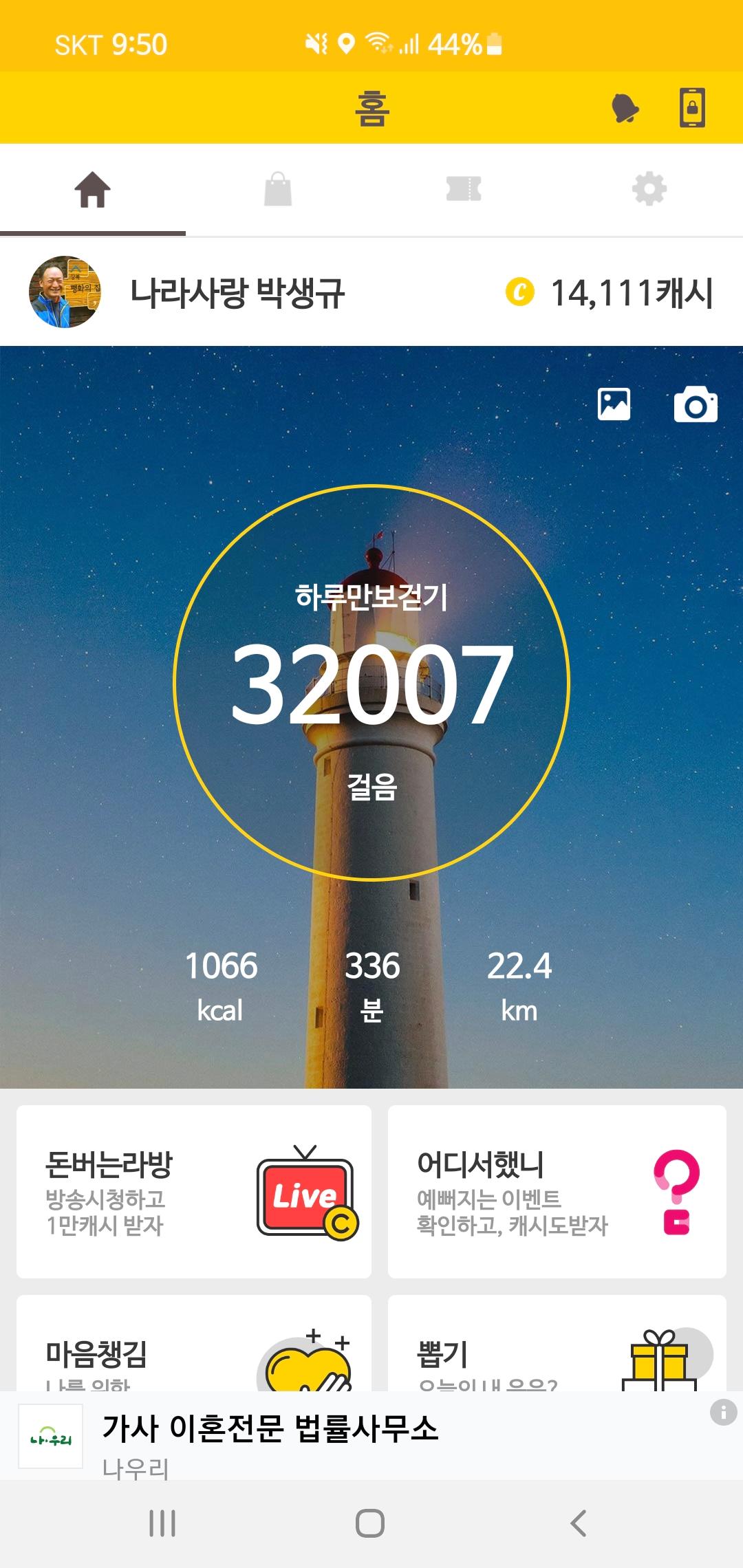743x1568 pixels.
Task: Open recent apps from the navigation bar
Action: 163,1523
